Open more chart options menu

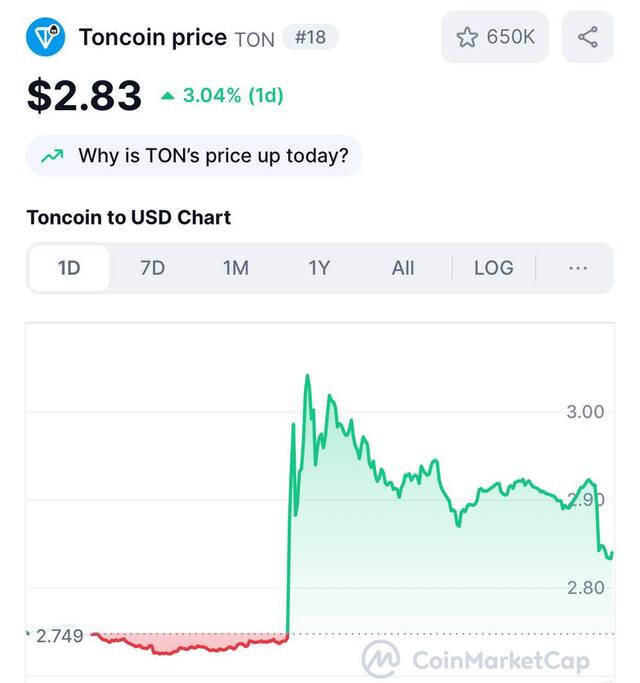(578, 268)
